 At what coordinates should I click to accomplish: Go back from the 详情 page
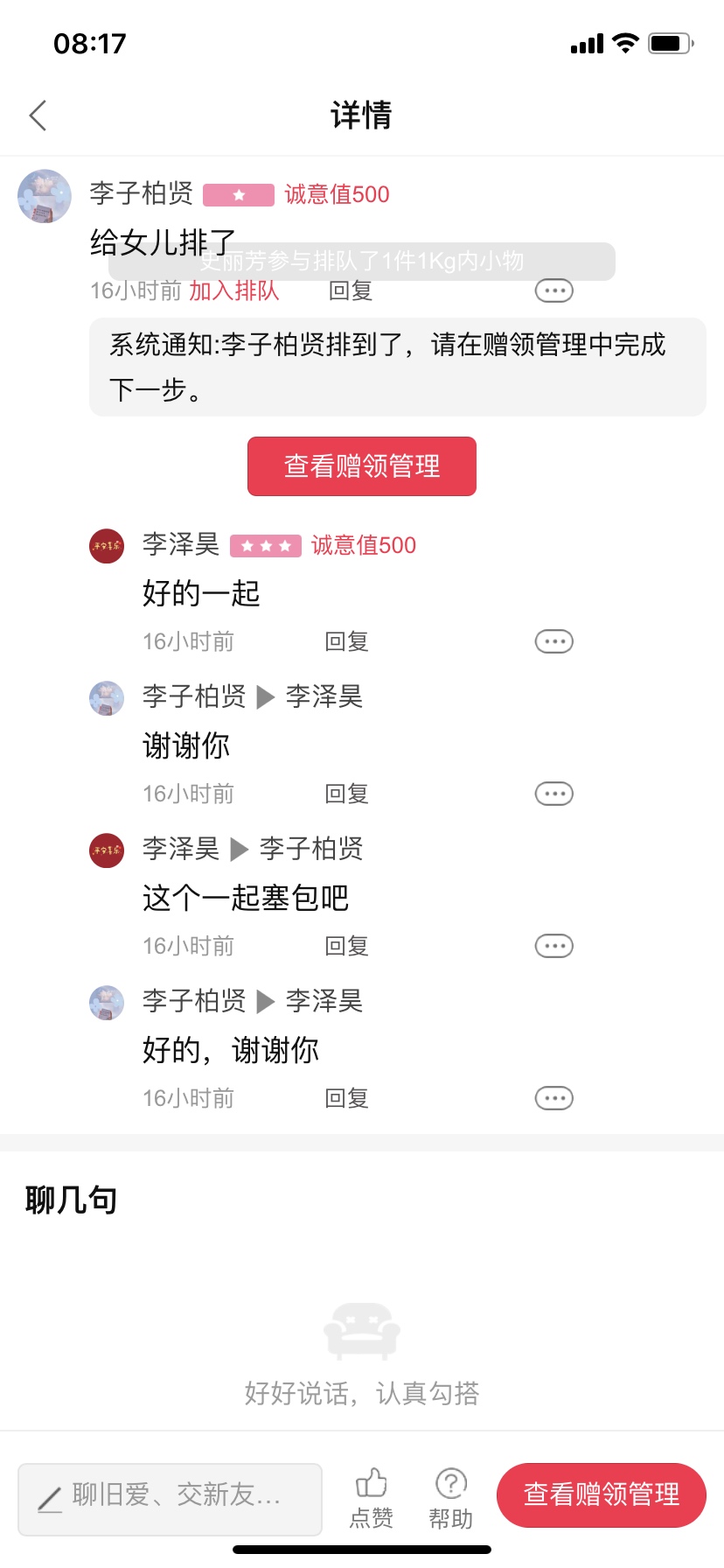coord(38,115)
